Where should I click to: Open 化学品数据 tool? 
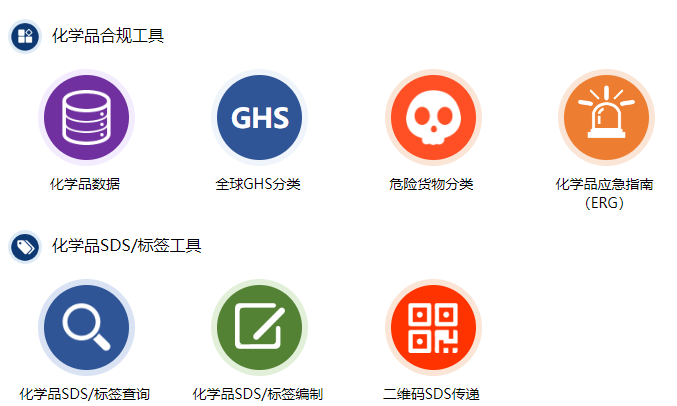[x=85, y=118]
